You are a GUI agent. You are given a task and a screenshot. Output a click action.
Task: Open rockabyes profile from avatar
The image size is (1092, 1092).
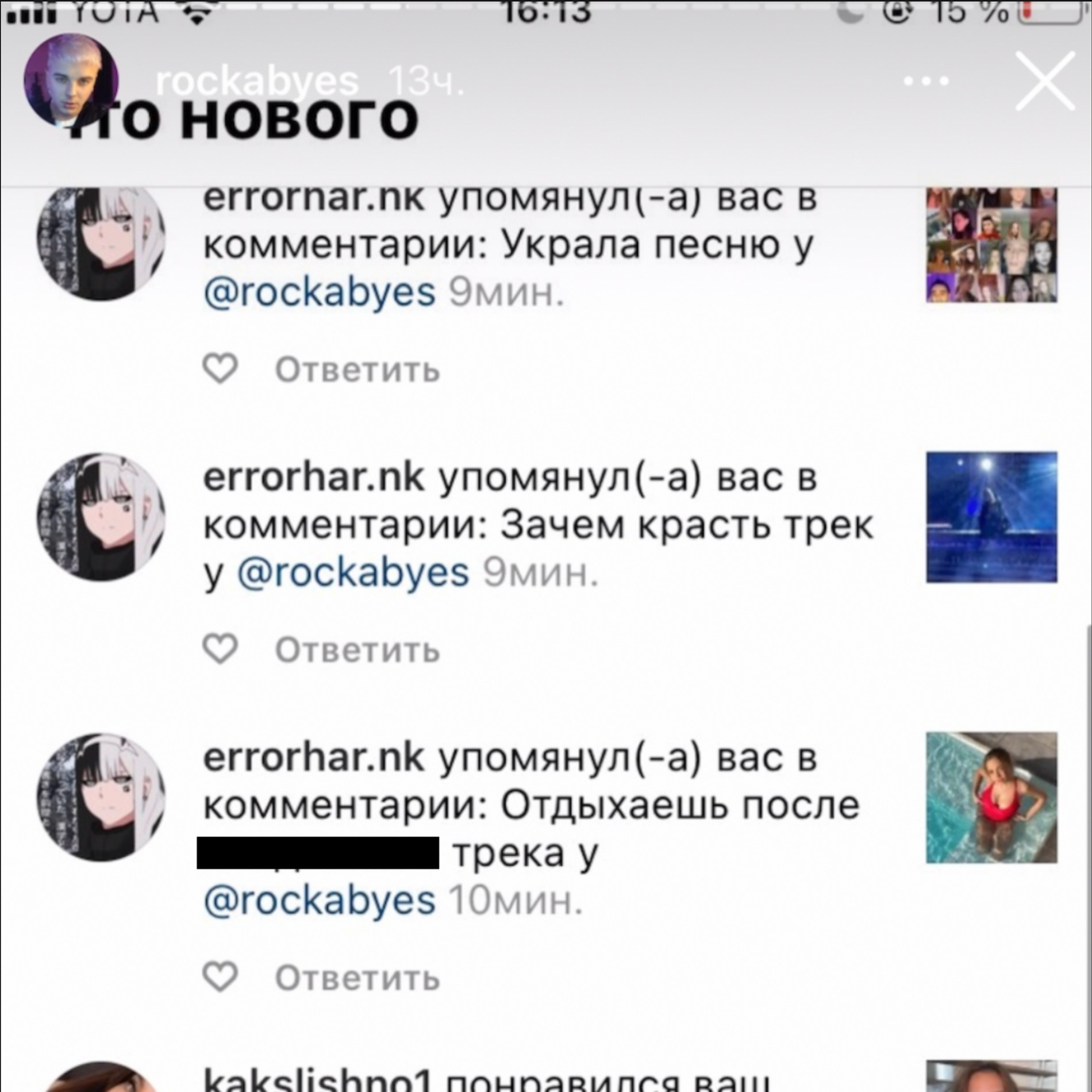(71, 80)
